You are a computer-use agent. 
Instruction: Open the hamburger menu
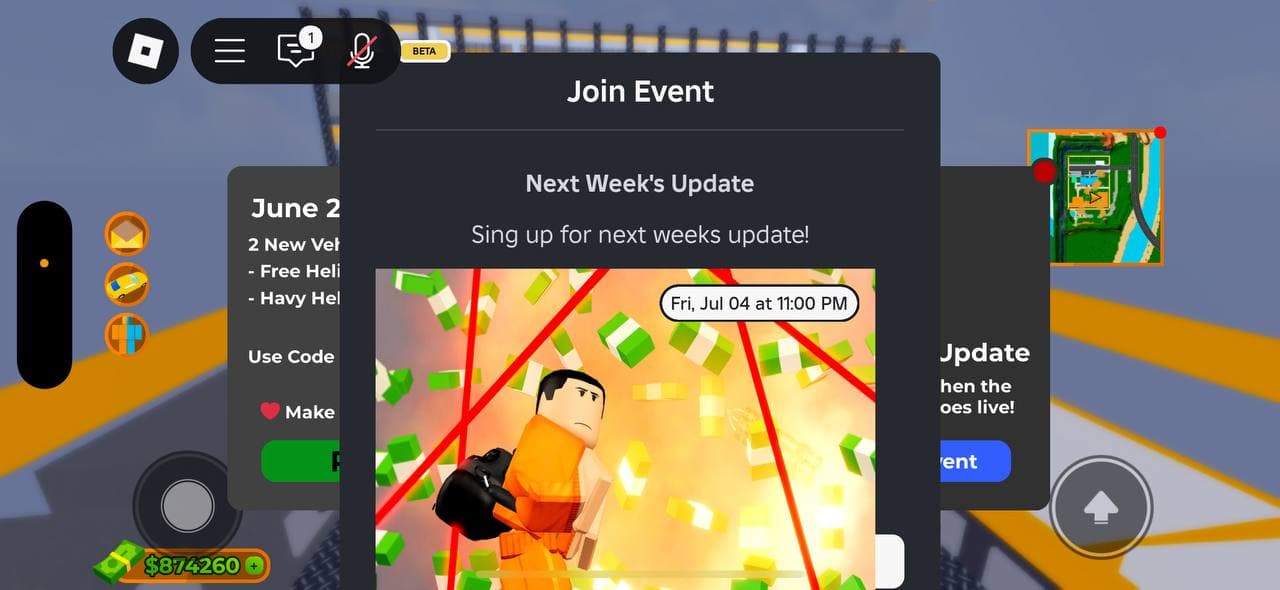(230, 51)
